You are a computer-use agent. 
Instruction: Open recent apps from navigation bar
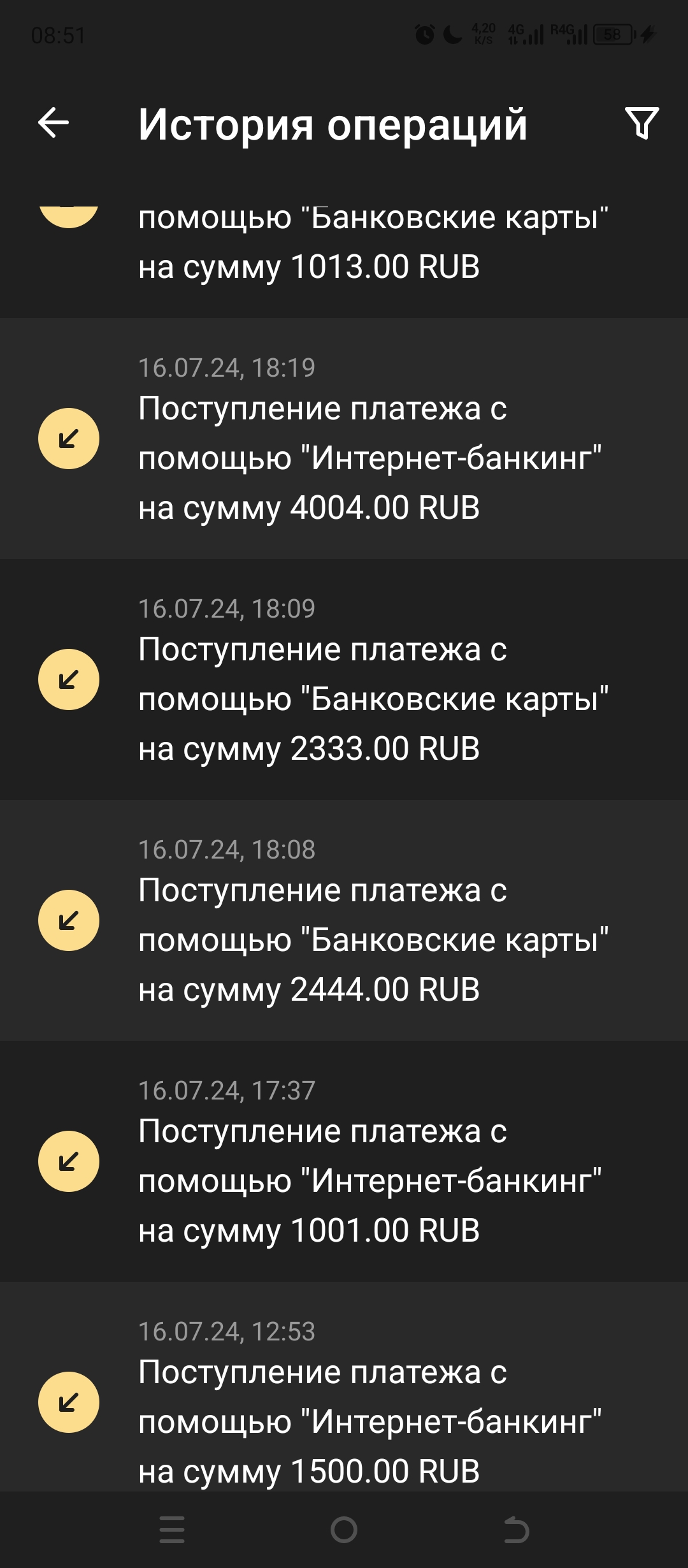click(x=172, y=1530)
